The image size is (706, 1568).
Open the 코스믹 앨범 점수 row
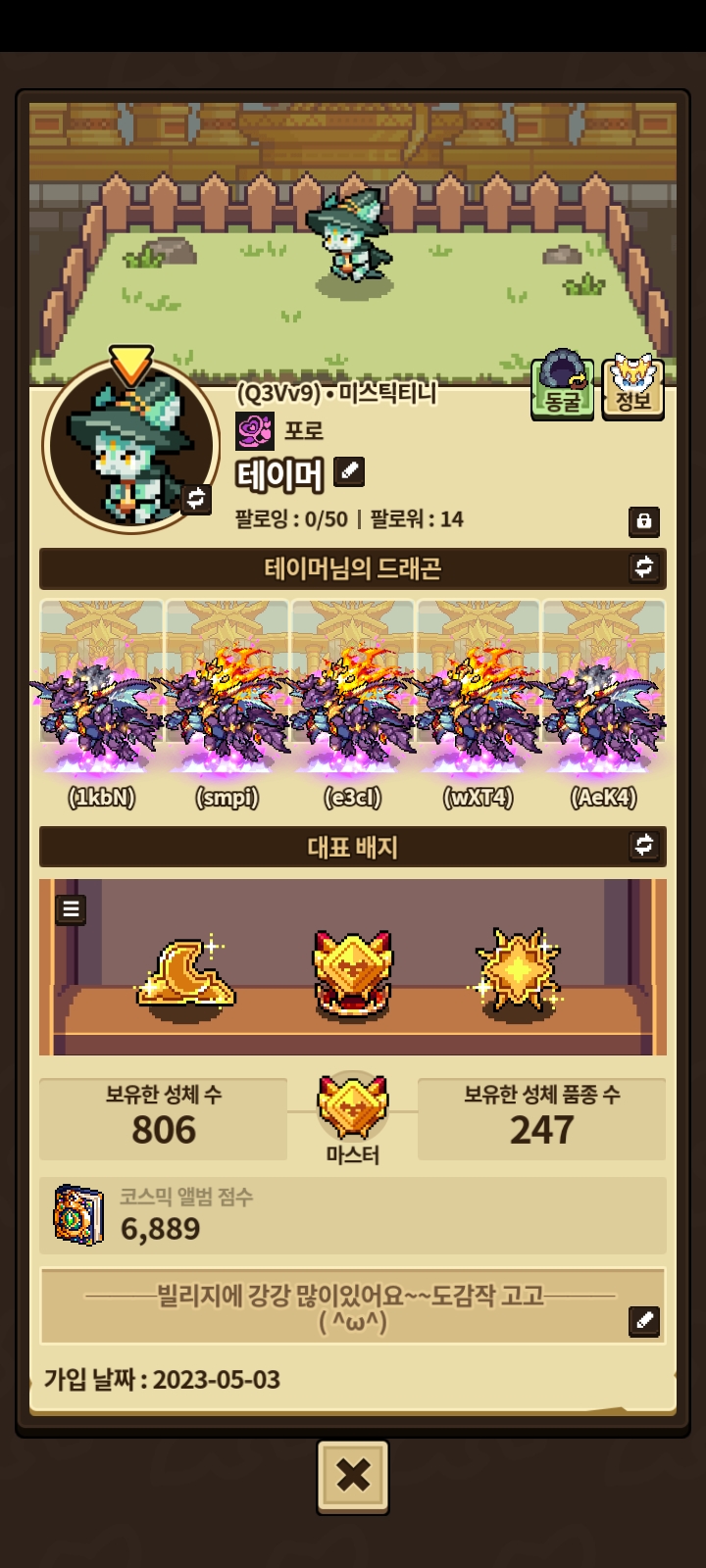353,1216
